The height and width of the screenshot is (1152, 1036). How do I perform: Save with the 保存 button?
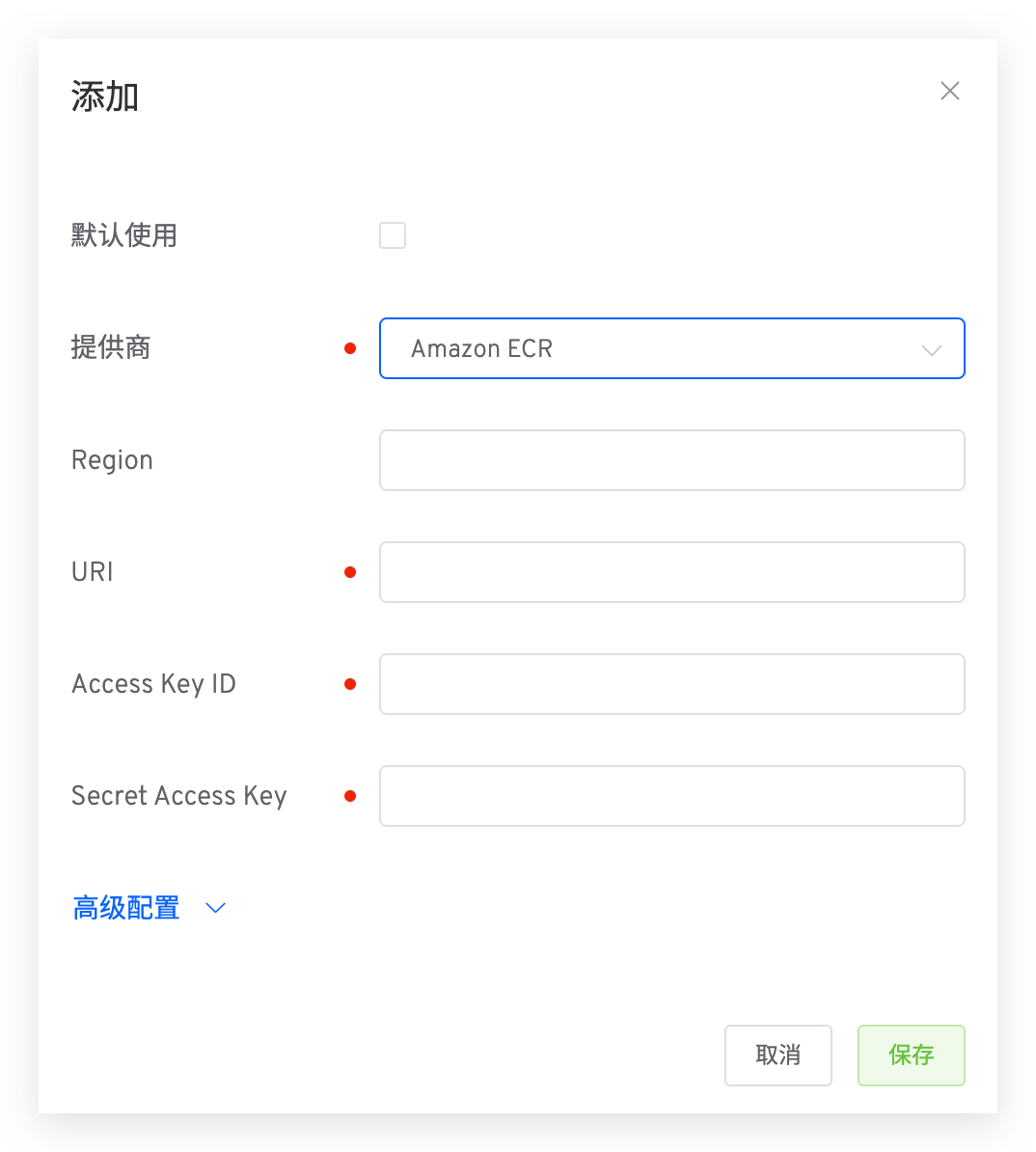(x=911, y=1055)
